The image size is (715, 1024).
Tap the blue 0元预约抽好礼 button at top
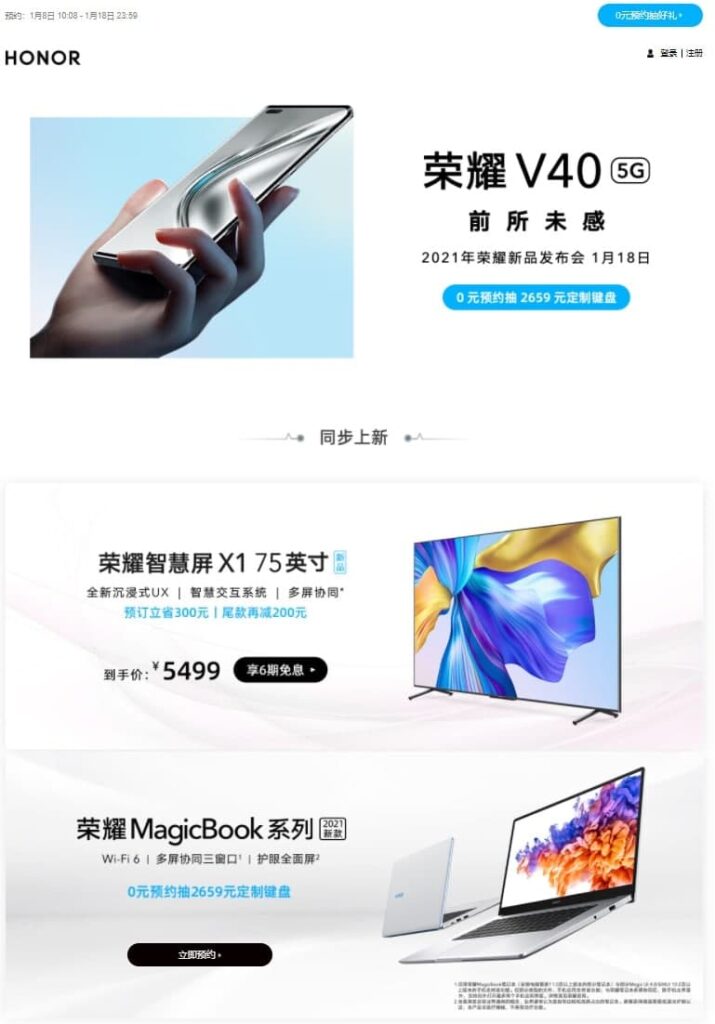pos(649,15)
